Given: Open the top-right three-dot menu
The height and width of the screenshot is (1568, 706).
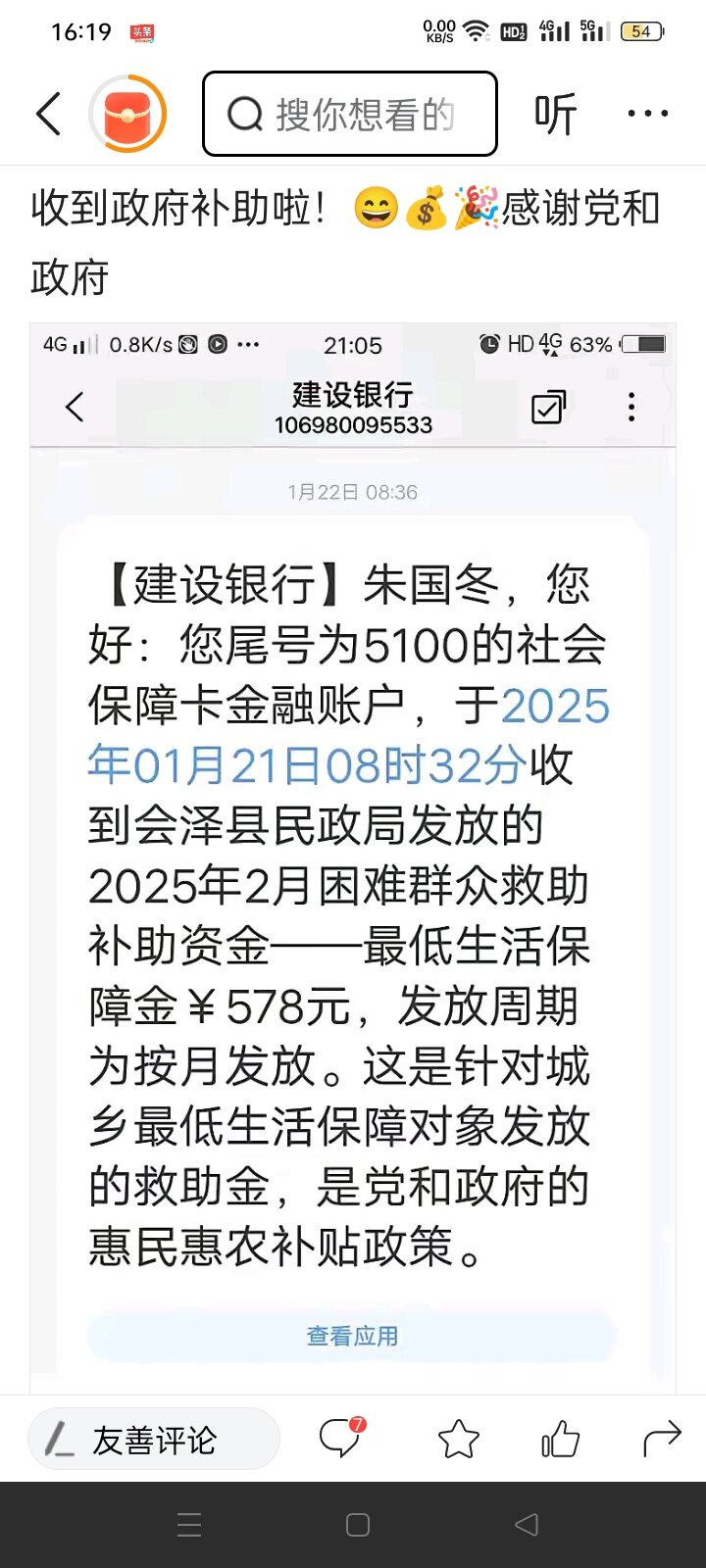Looking at the screenshot, I should pyautogui.click(x=648, y=114).
